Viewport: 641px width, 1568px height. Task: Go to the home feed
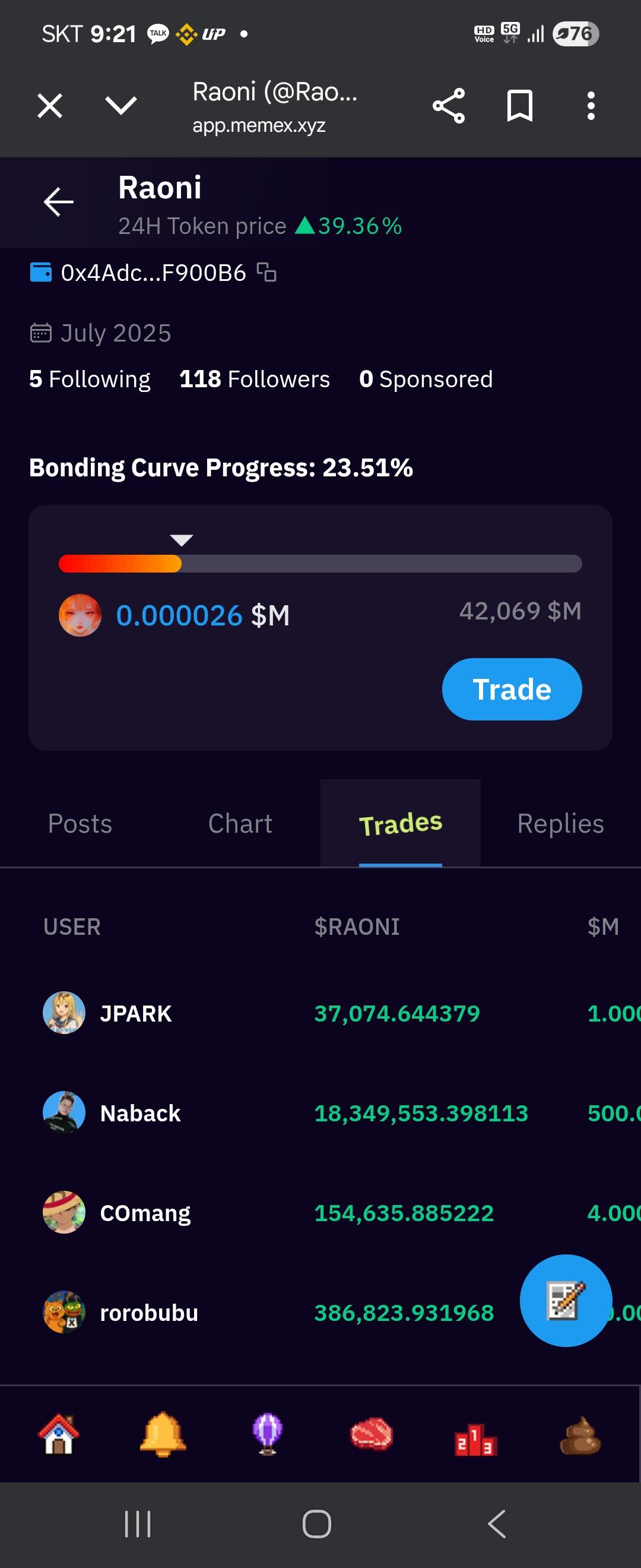pos(58,1434)
